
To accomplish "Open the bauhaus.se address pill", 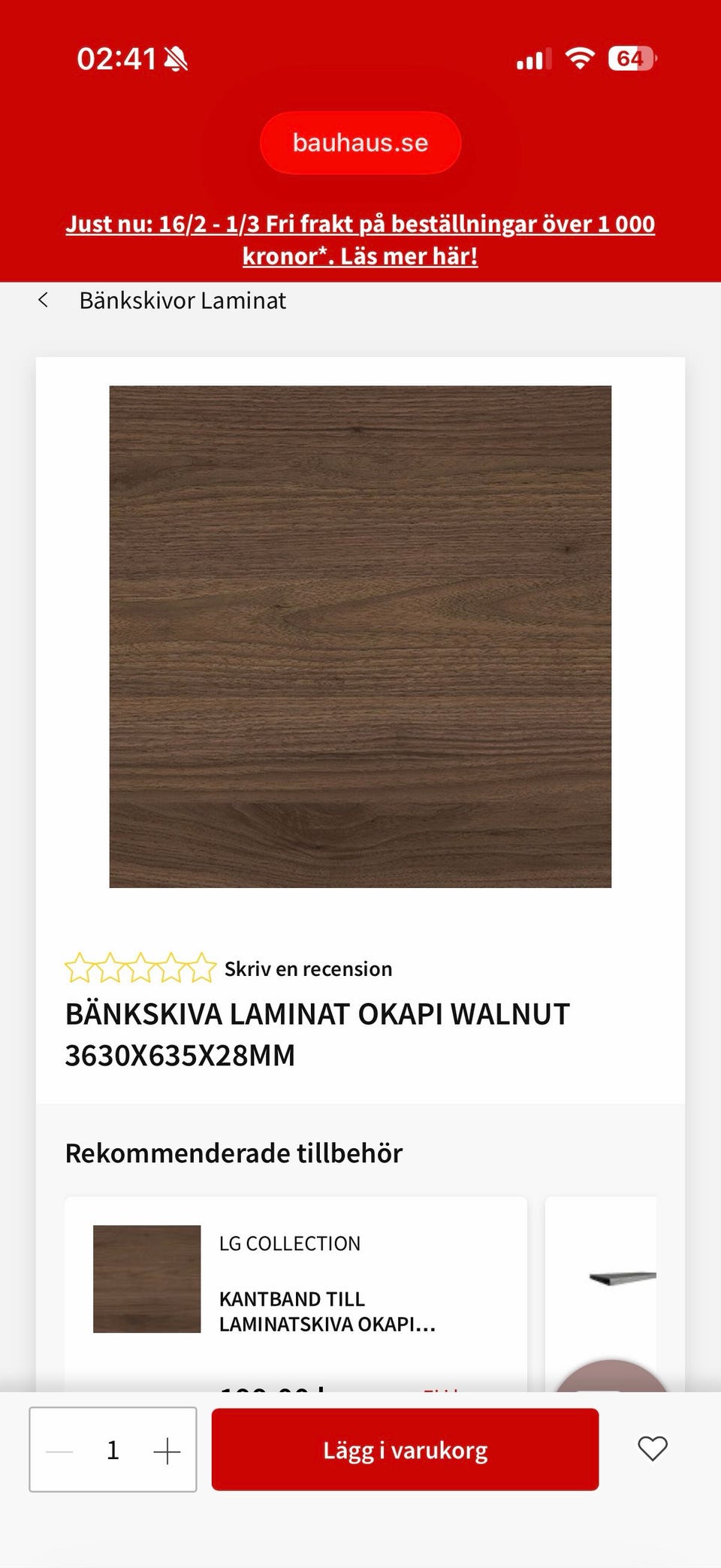I will [360, 142].
